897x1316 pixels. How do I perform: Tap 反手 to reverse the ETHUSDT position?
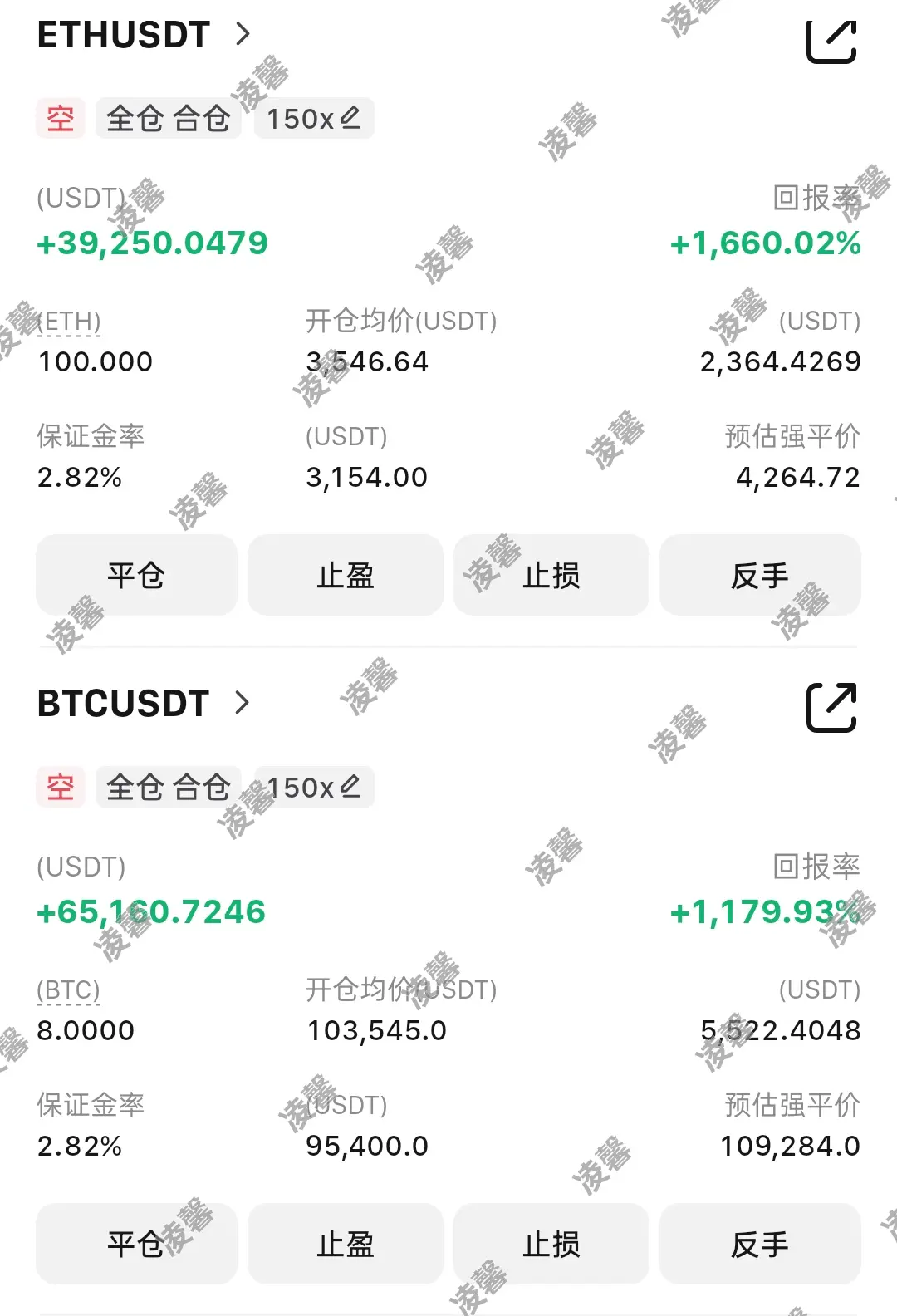(x=760, y=575)
